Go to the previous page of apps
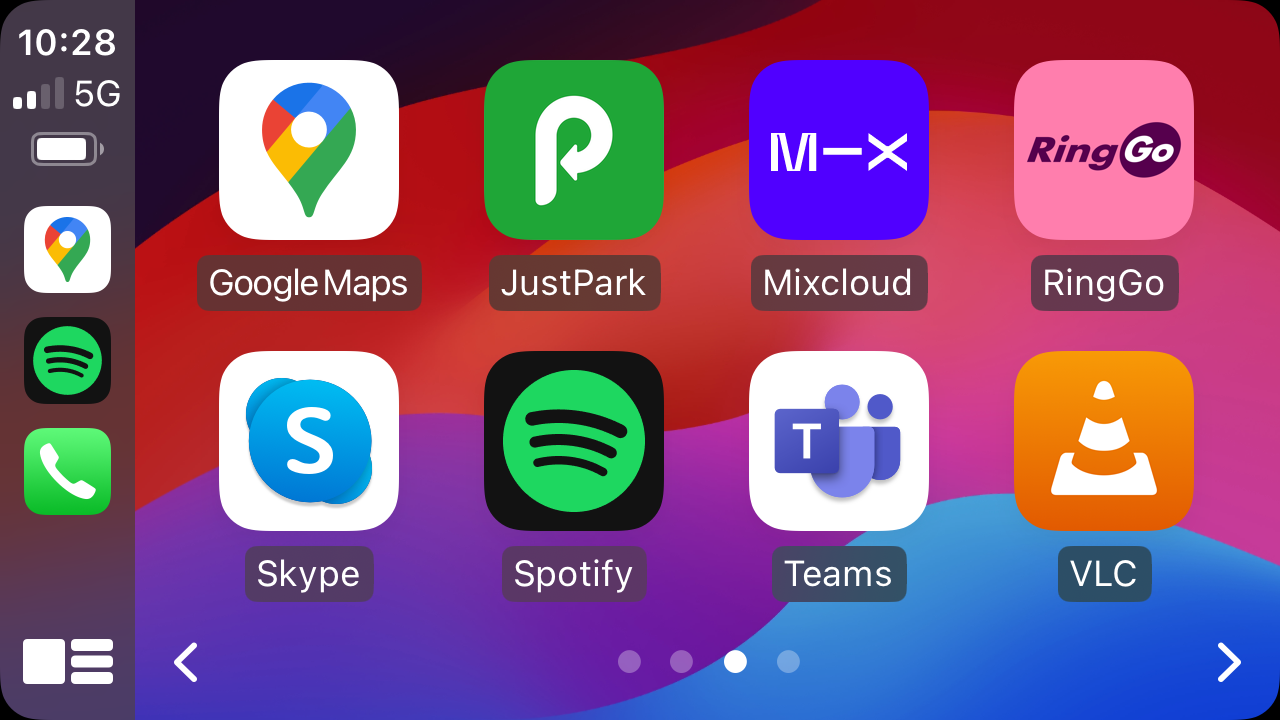The height and width of the screenshot is (720, 1280). click(186, 662)
